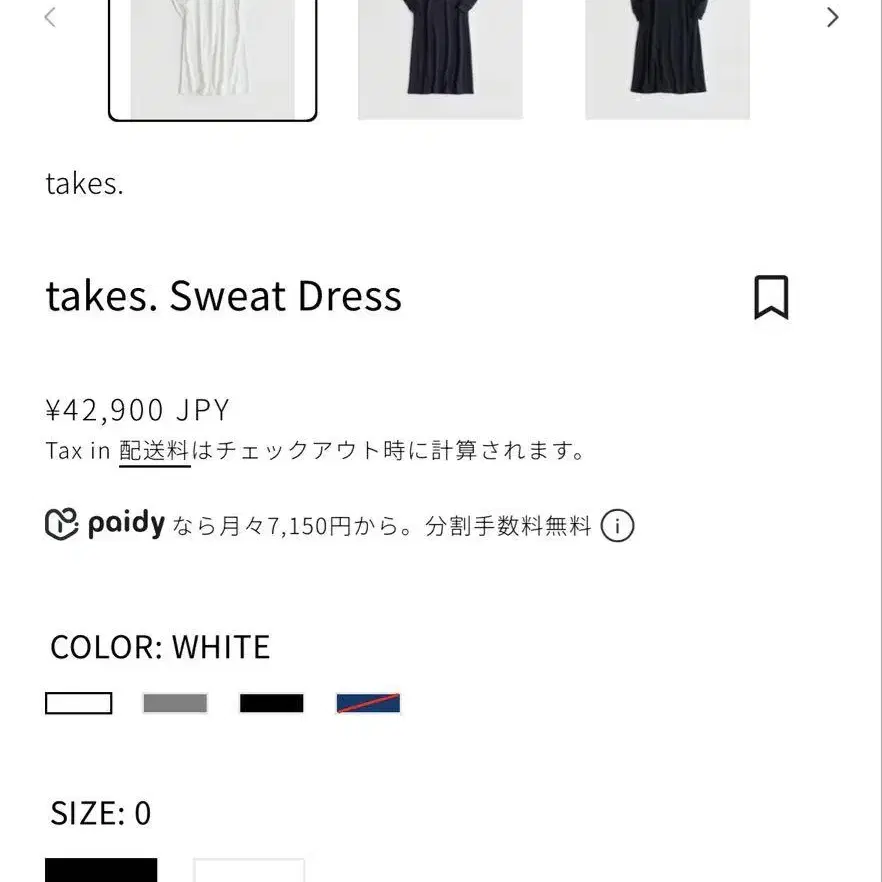
Task: Select the white dress thumbnail
Action: pyautogui.click(x=213, y=59)
